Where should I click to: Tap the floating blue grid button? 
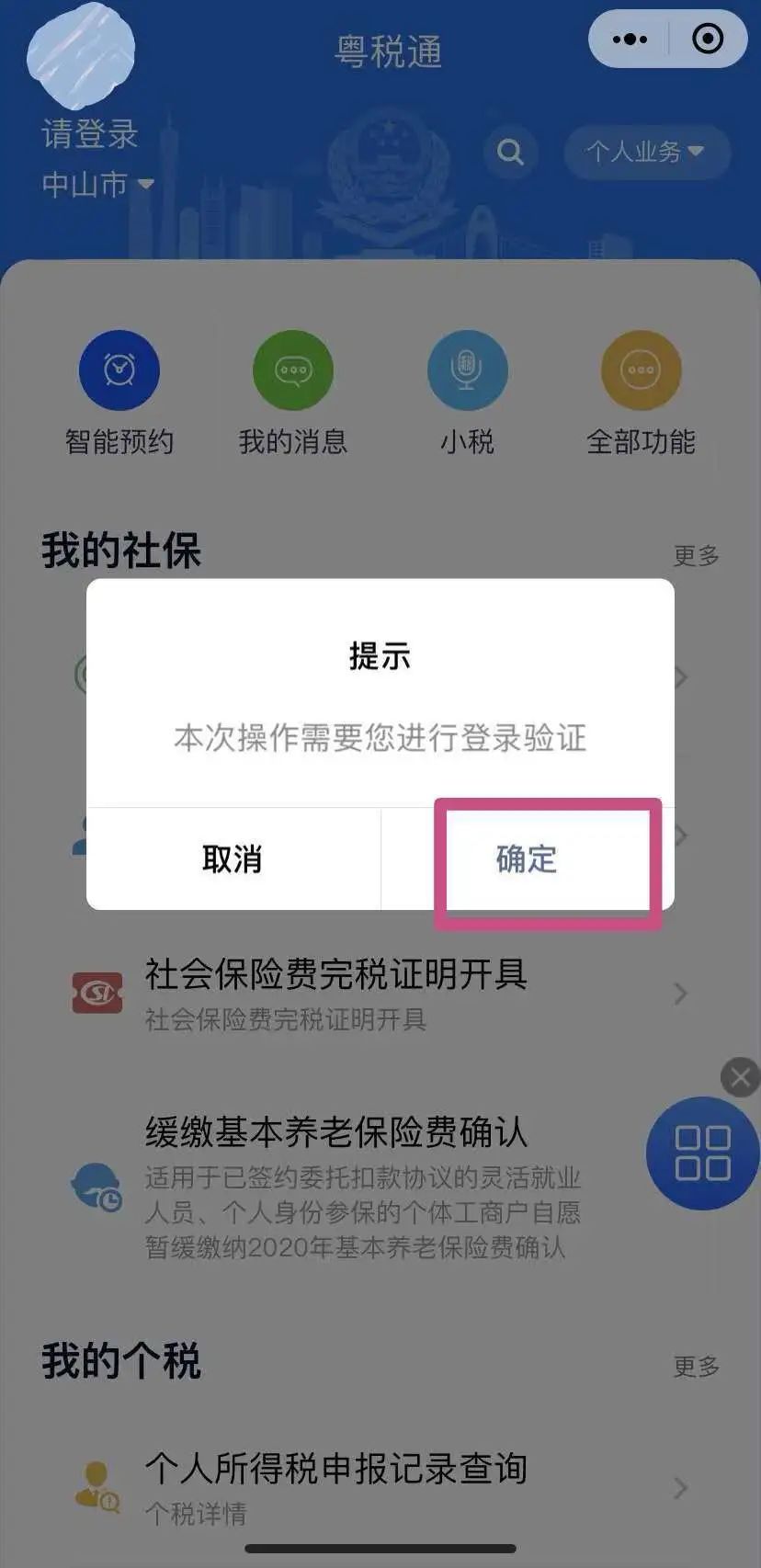[x=703, y=1153]
